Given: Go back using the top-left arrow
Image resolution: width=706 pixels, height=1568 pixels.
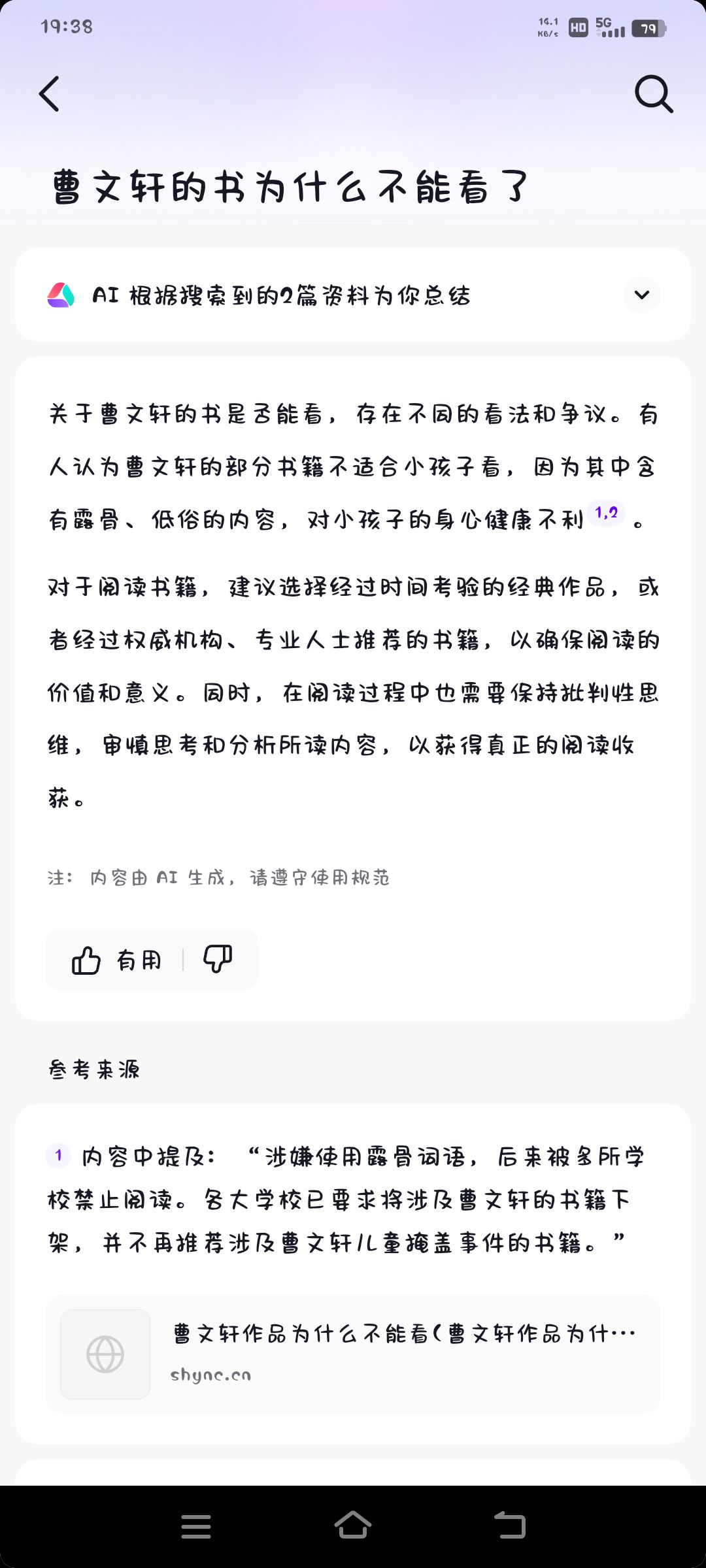Looking at the screenshot, I should pos(49,94).
